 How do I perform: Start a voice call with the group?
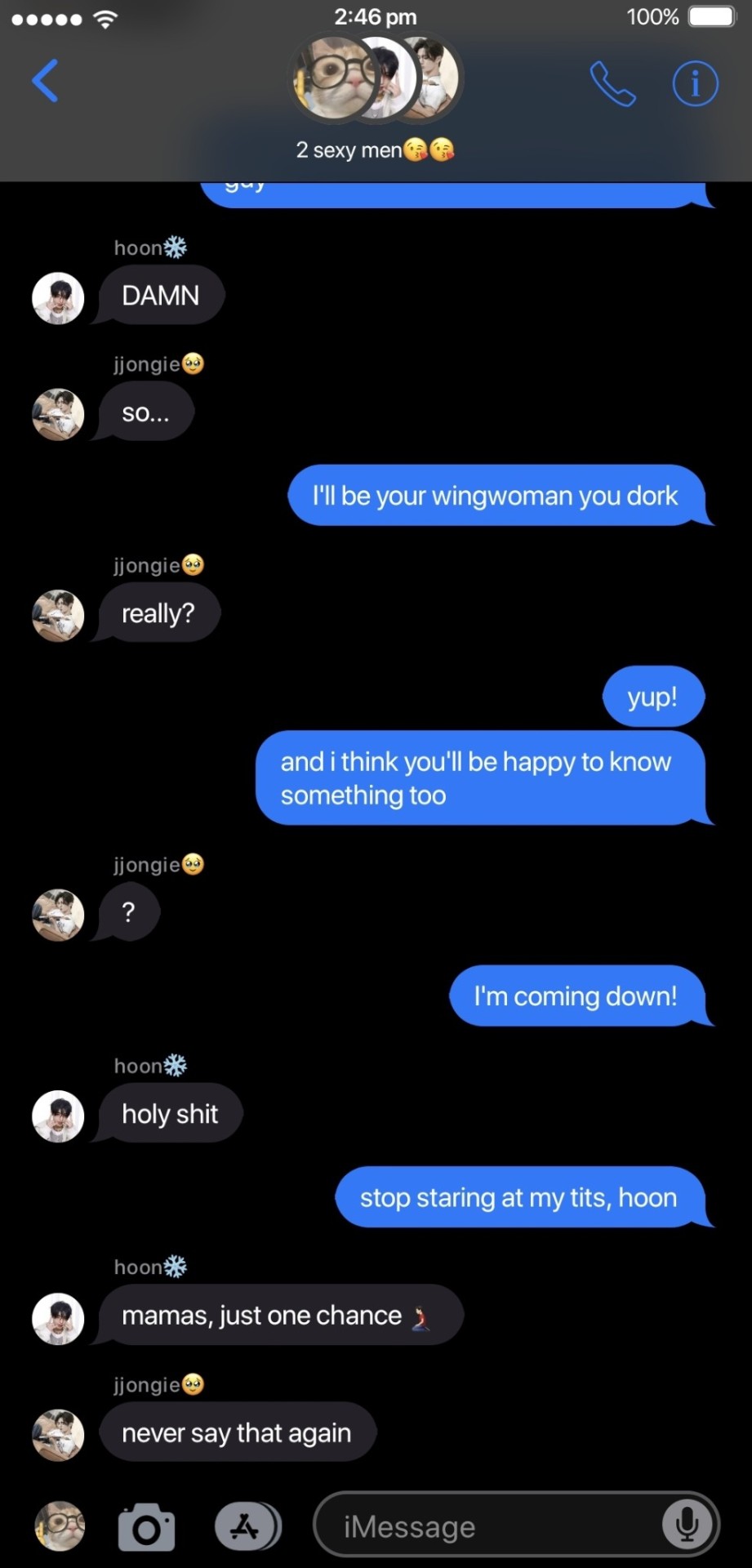(x=612, y=83)
